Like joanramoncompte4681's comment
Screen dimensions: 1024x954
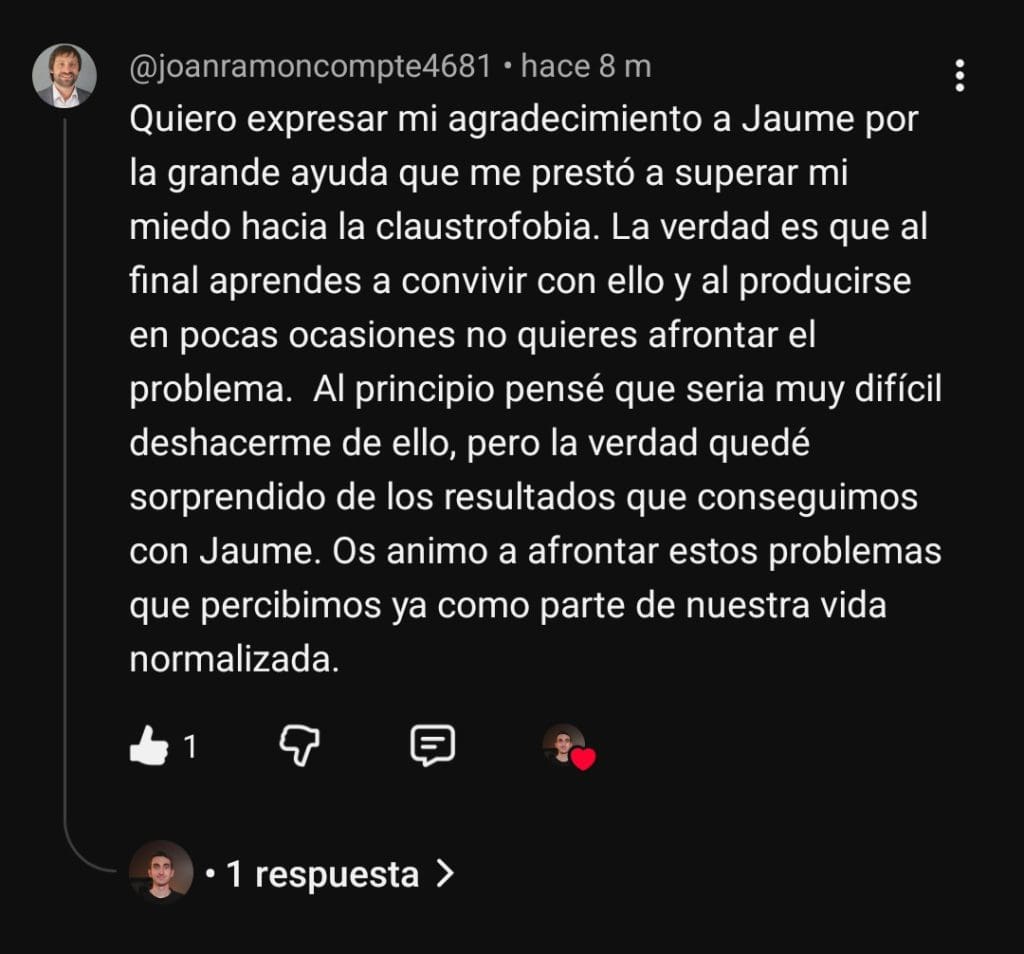(x=149, y=745)
